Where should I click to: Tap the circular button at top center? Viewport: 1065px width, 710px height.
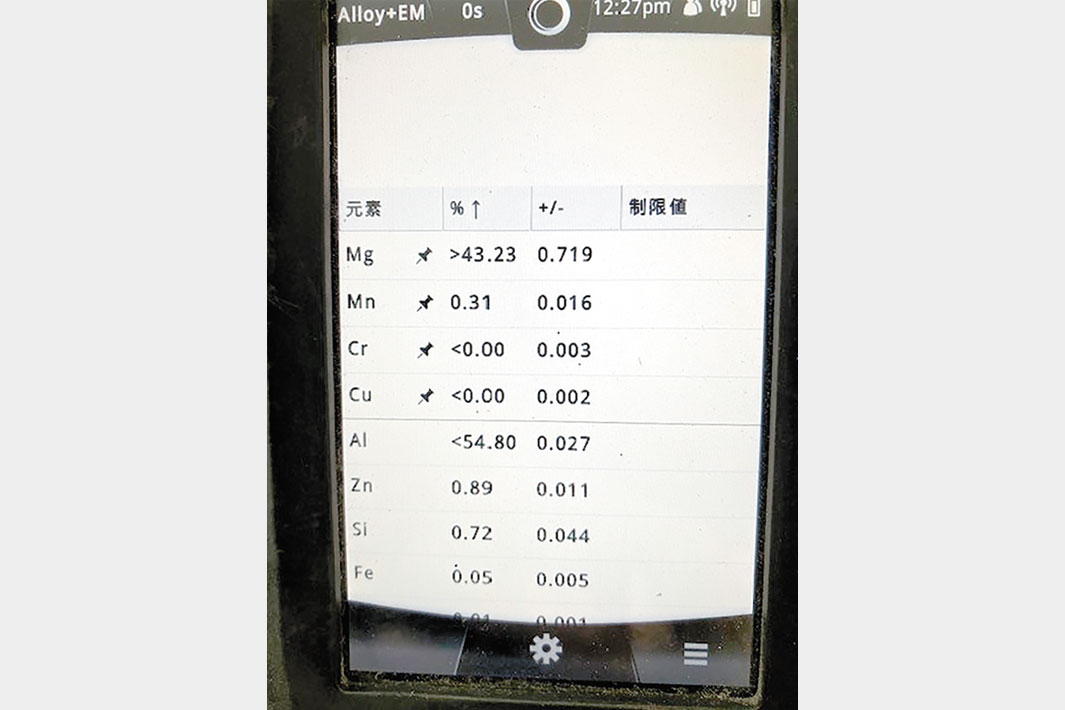pos(548,16)
